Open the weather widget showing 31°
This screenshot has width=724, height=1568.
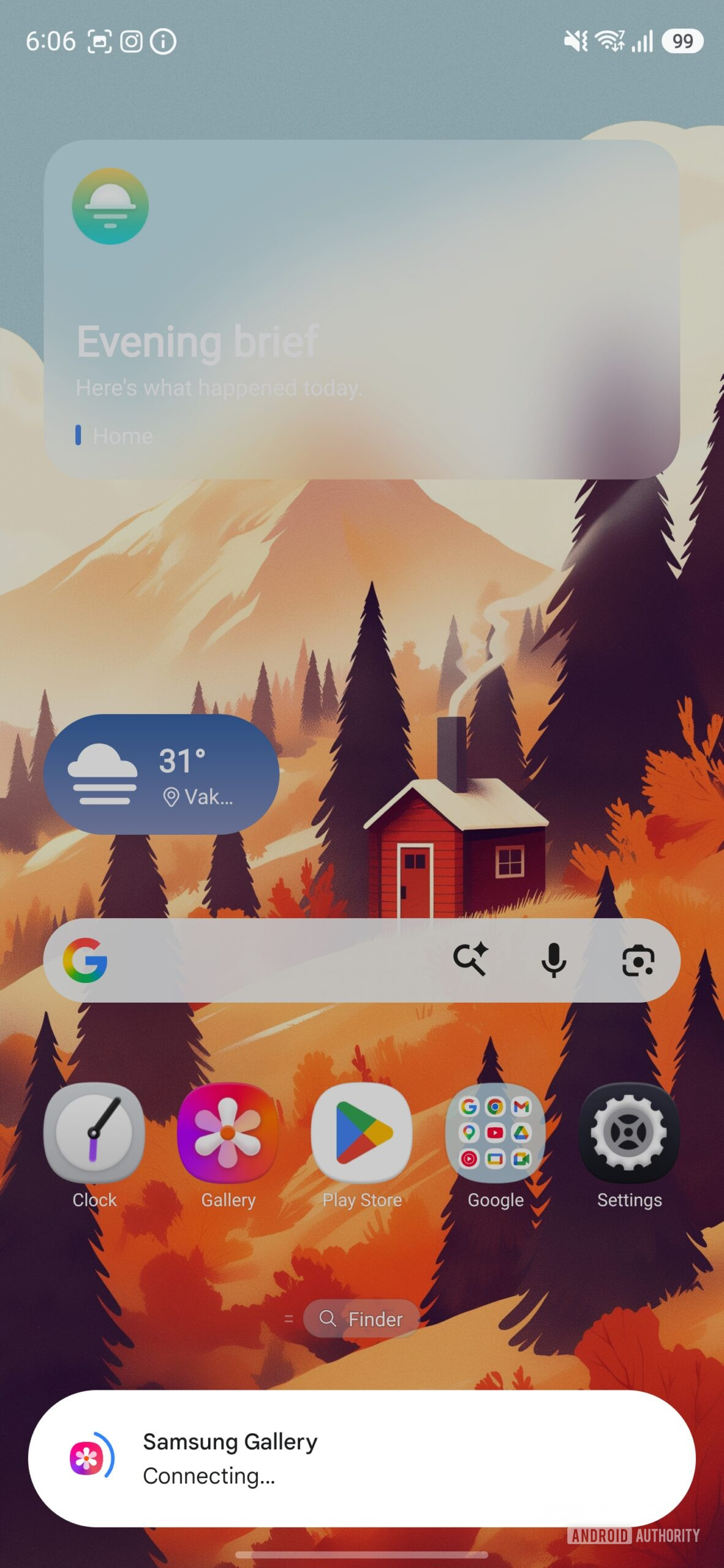tap(161, 774)
